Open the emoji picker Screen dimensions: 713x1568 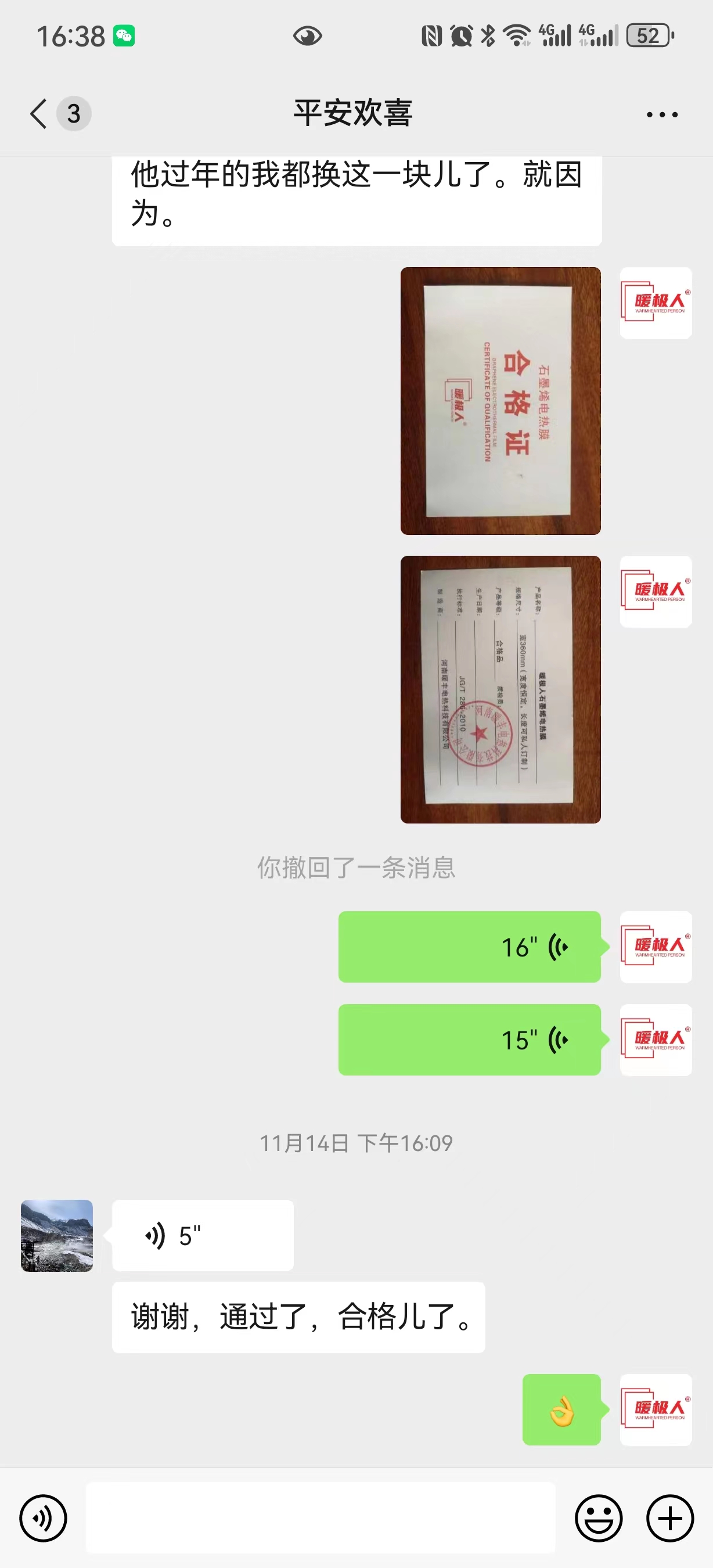coord(599,1518)
